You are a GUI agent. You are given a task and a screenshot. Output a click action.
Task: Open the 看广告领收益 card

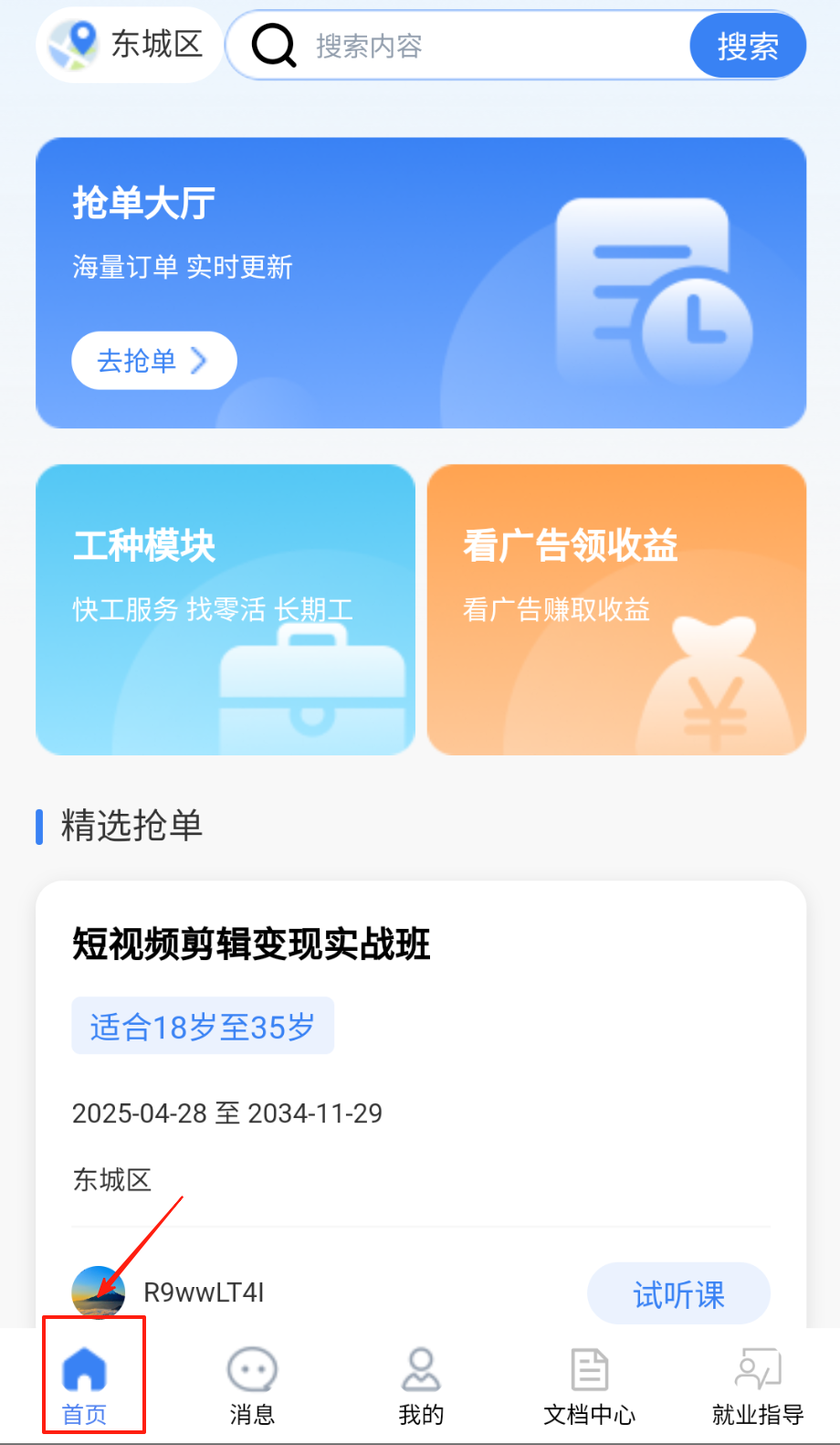(x=616, y=609)
